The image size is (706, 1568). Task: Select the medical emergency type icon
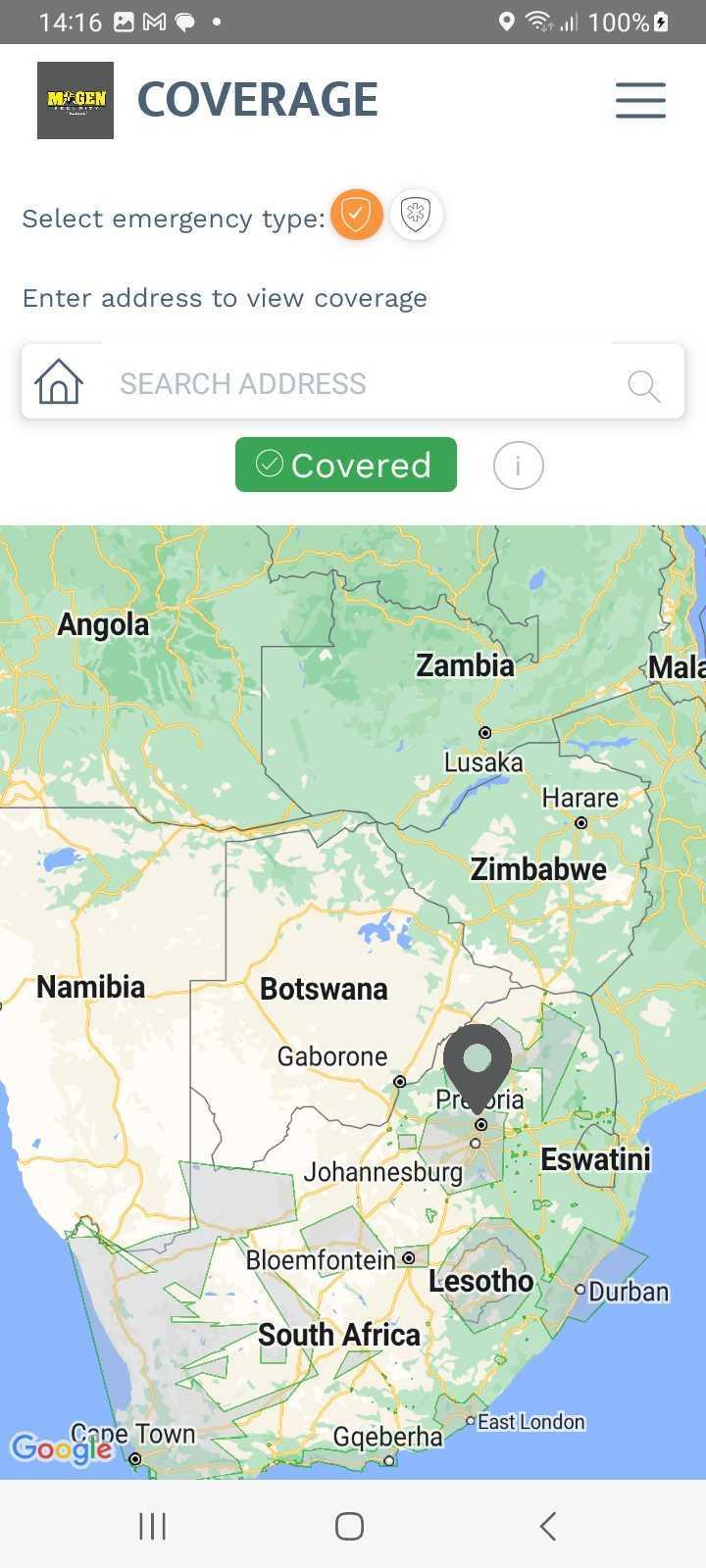coord(416,215)
